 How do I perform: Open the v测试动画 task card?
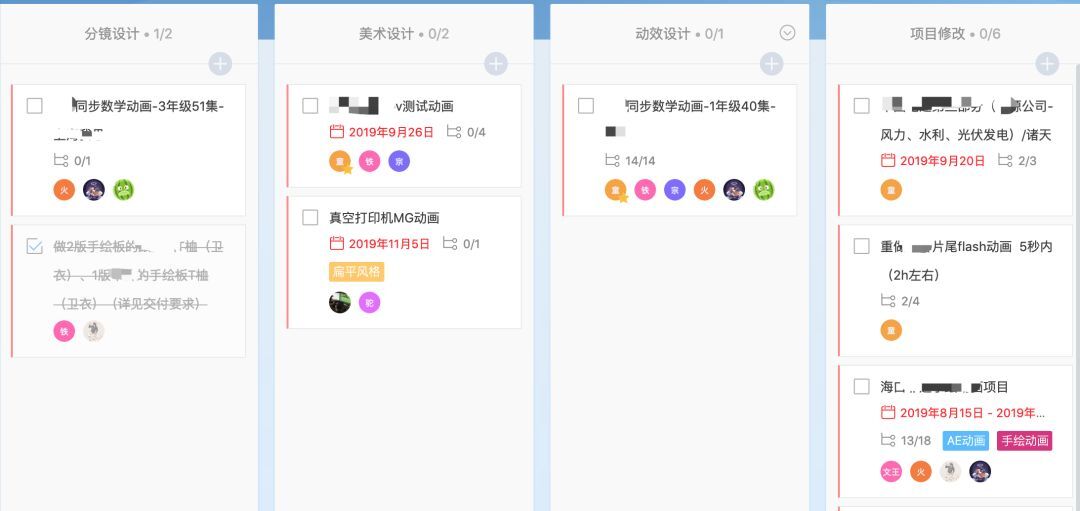tap(424, 106)
